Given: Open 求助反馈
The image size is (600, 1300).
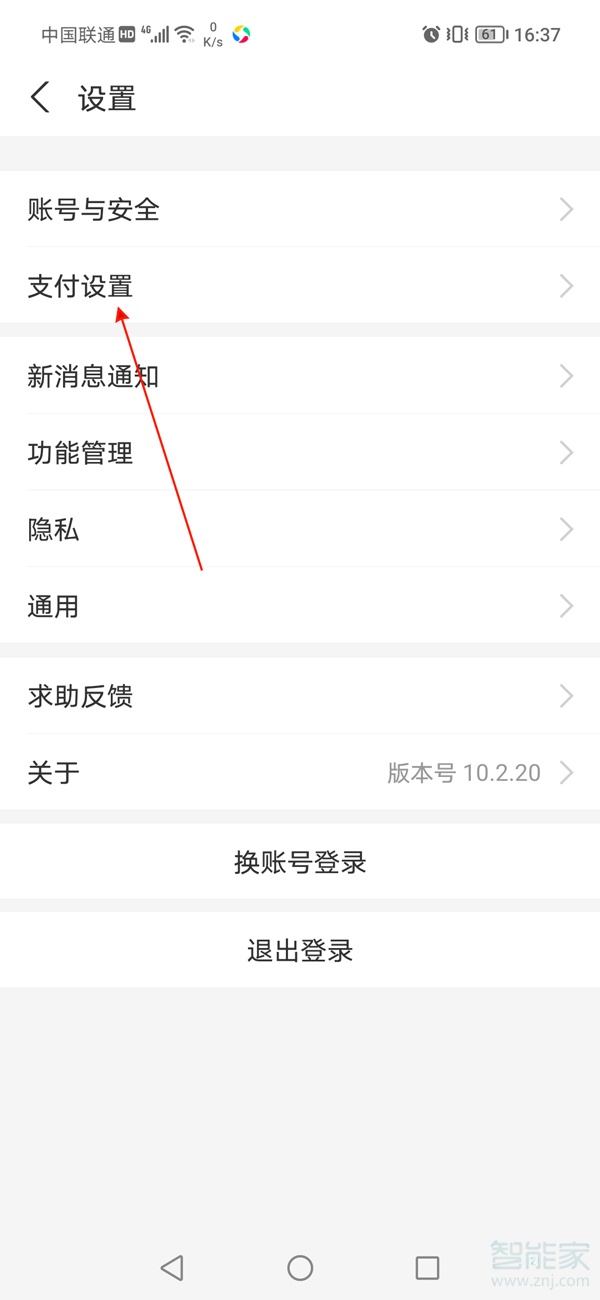Looking at the screenshot, I should point(300,696).
